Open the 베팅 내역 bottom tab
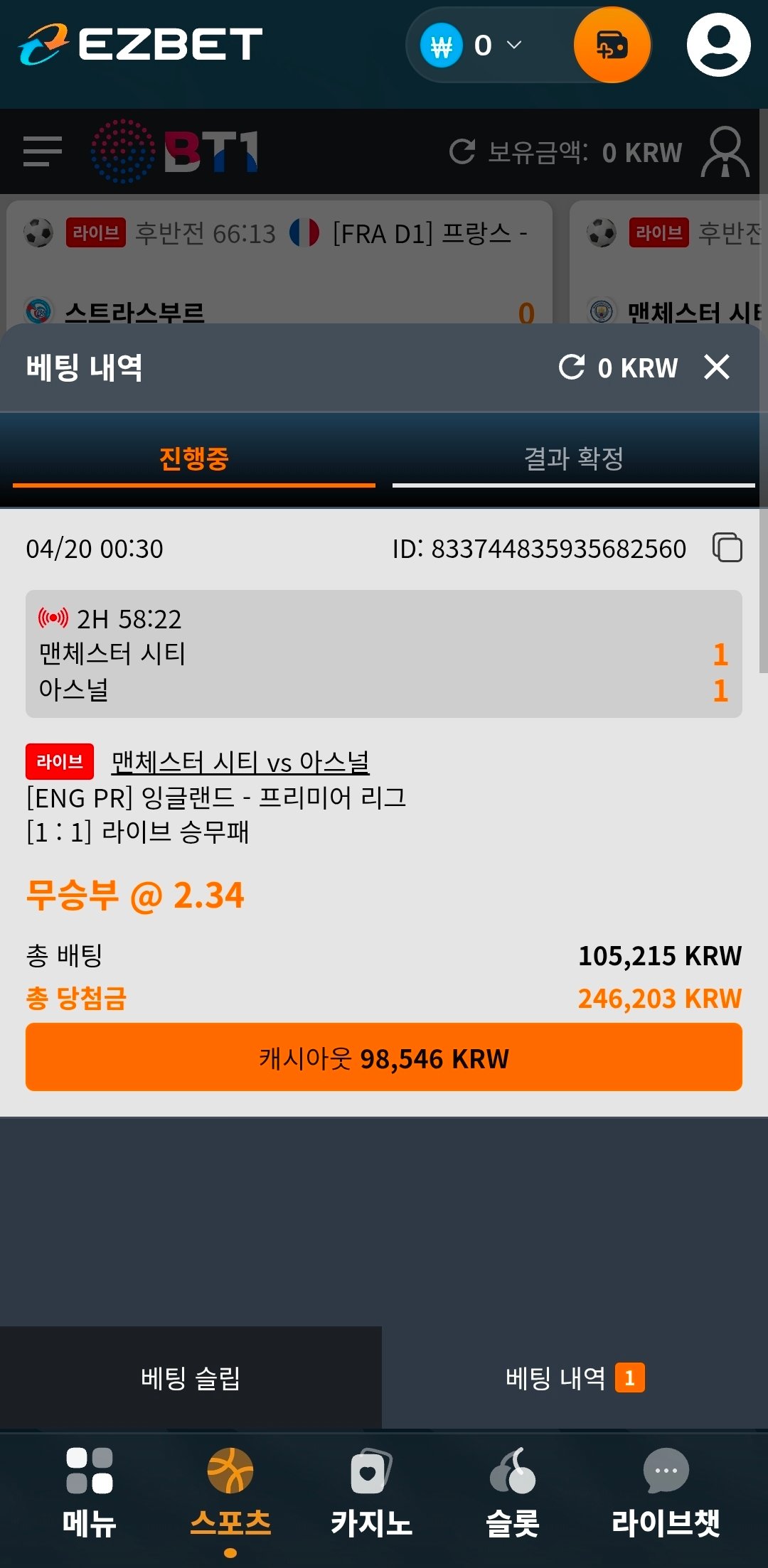This screenshot has width=768, height=1568. pyautogui.click(x=575, y=1378)
